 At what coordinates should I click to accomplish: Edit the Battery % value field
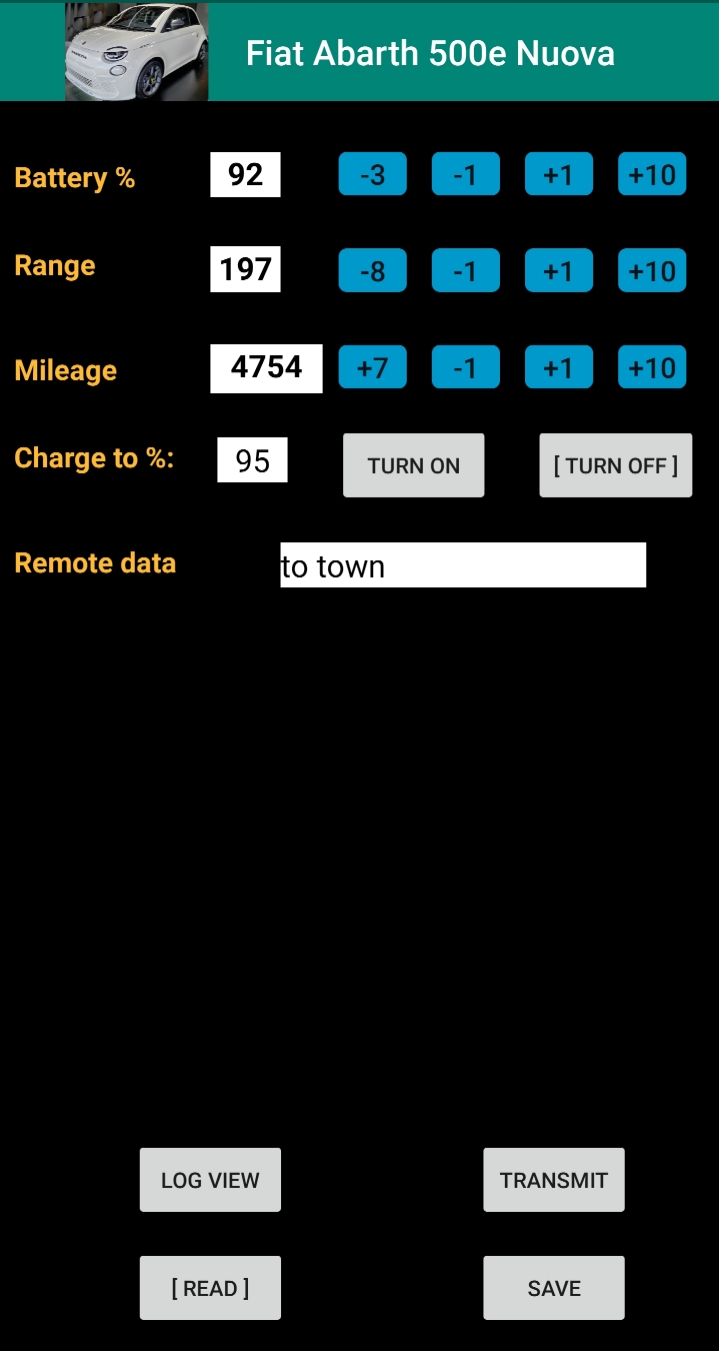[x=245, y=175]
